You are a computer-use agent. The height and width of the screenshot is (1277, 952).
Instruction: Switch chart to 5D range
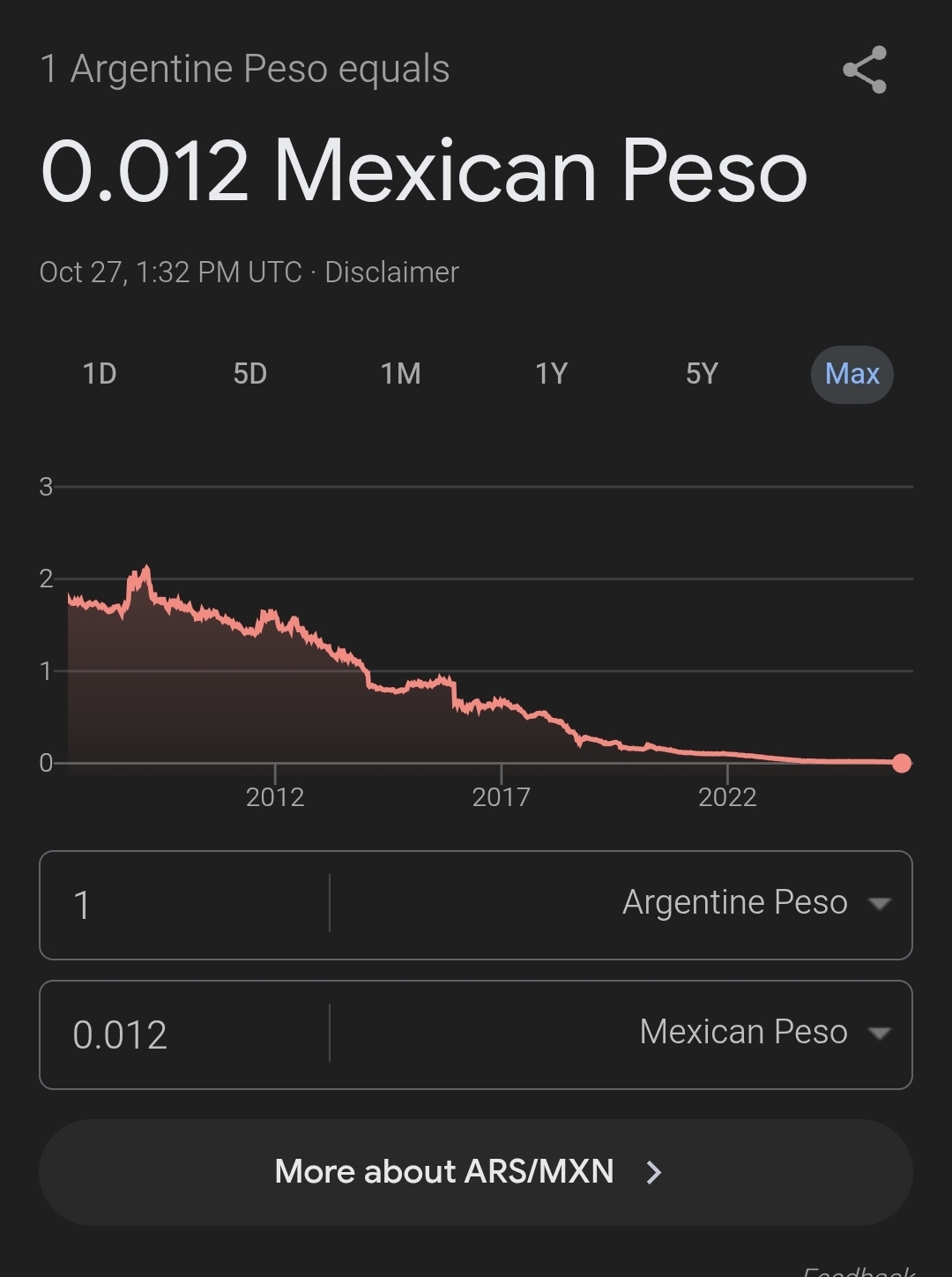click(250, 374)
